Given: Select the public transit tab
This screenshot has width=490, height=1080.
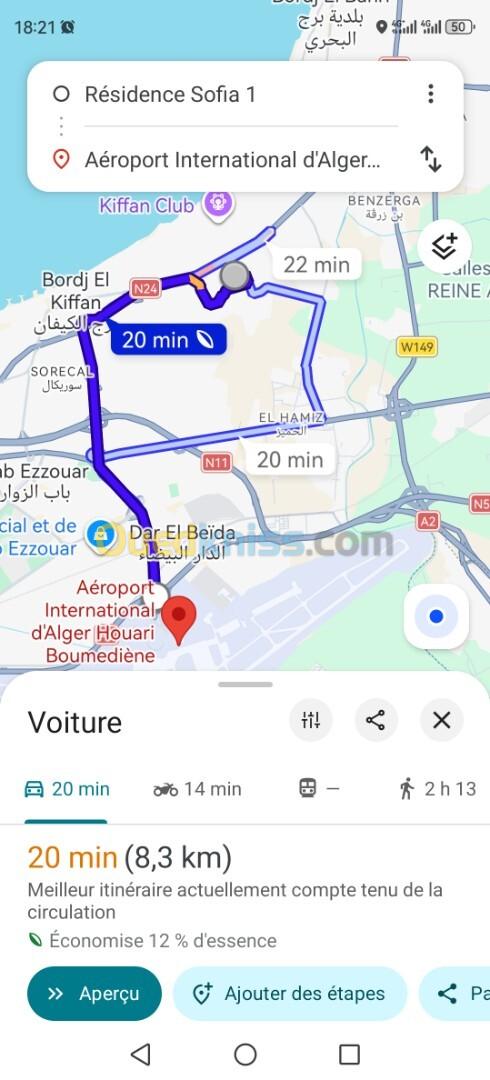Looking at the screenshot, I should pyautogui.click(x=319, y=789).
